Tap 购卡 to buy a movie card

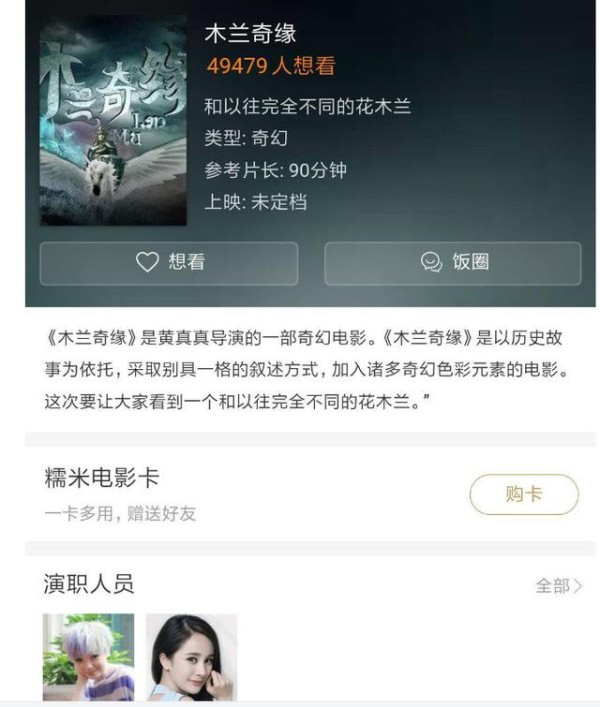(524, 495)
